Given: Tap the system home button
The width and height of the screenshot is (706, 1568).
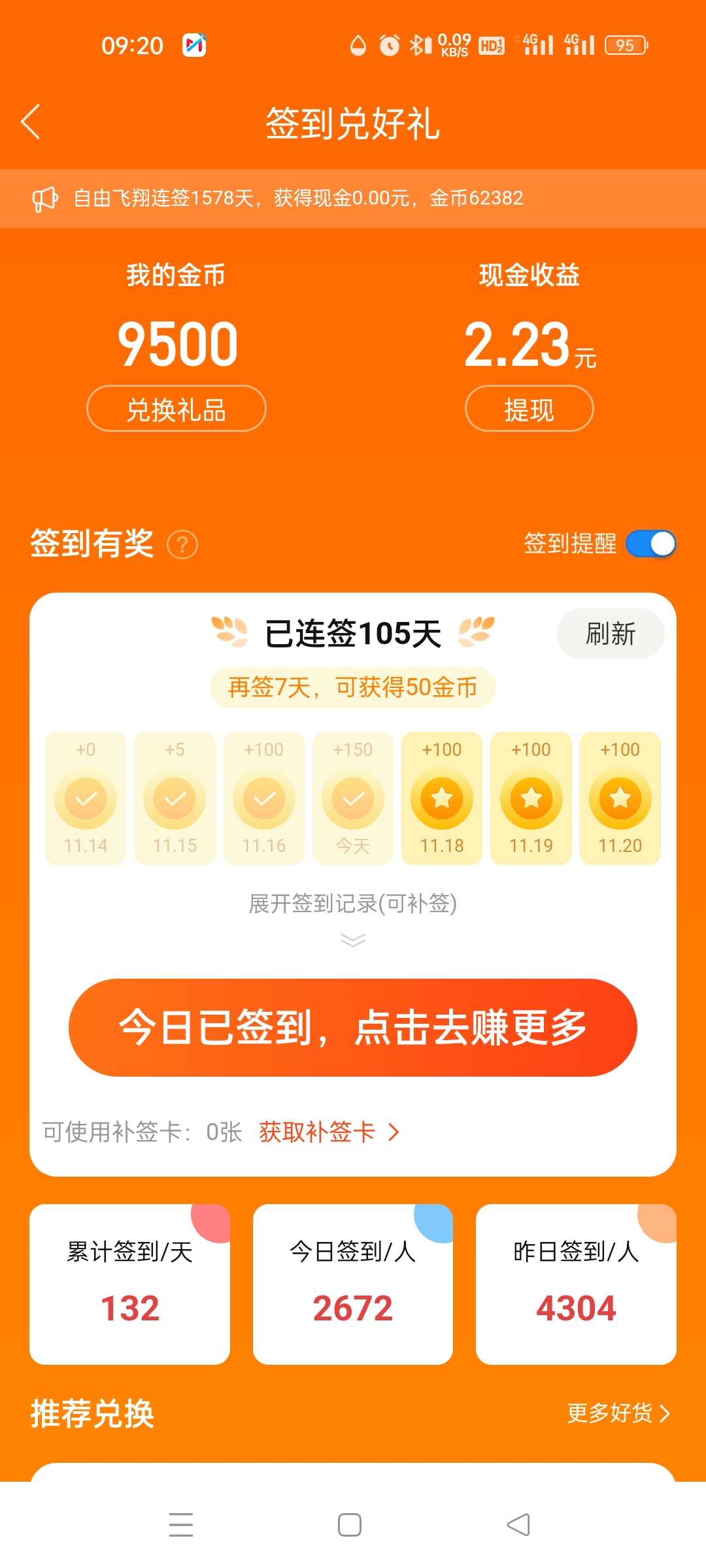Looking at the screenshot, I should [x=350, y=1525].
